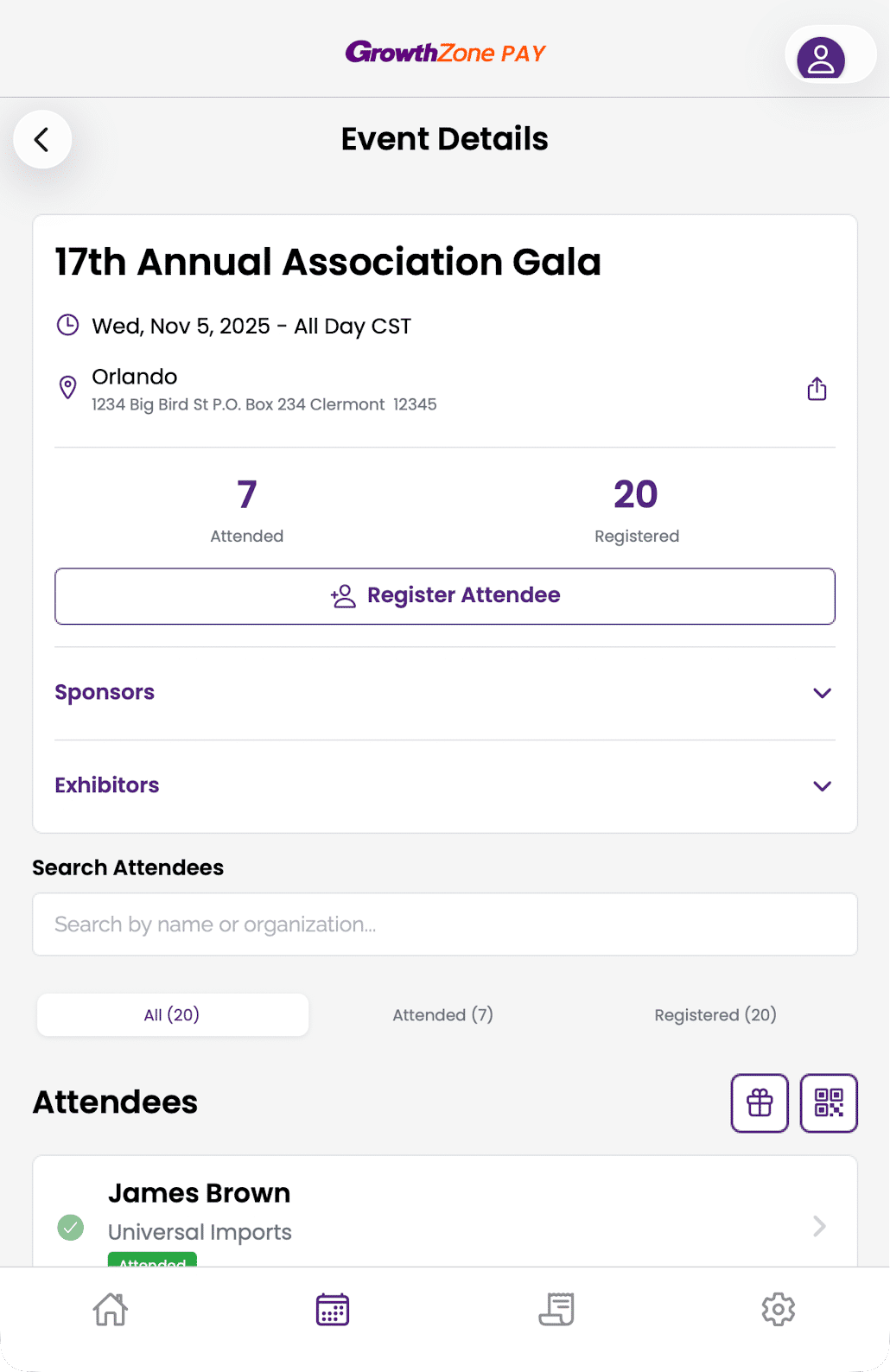This screenshot has width=890, height=1372.
Task: Click the location pin icon beside Orlando
Action: tap(67, 388)
